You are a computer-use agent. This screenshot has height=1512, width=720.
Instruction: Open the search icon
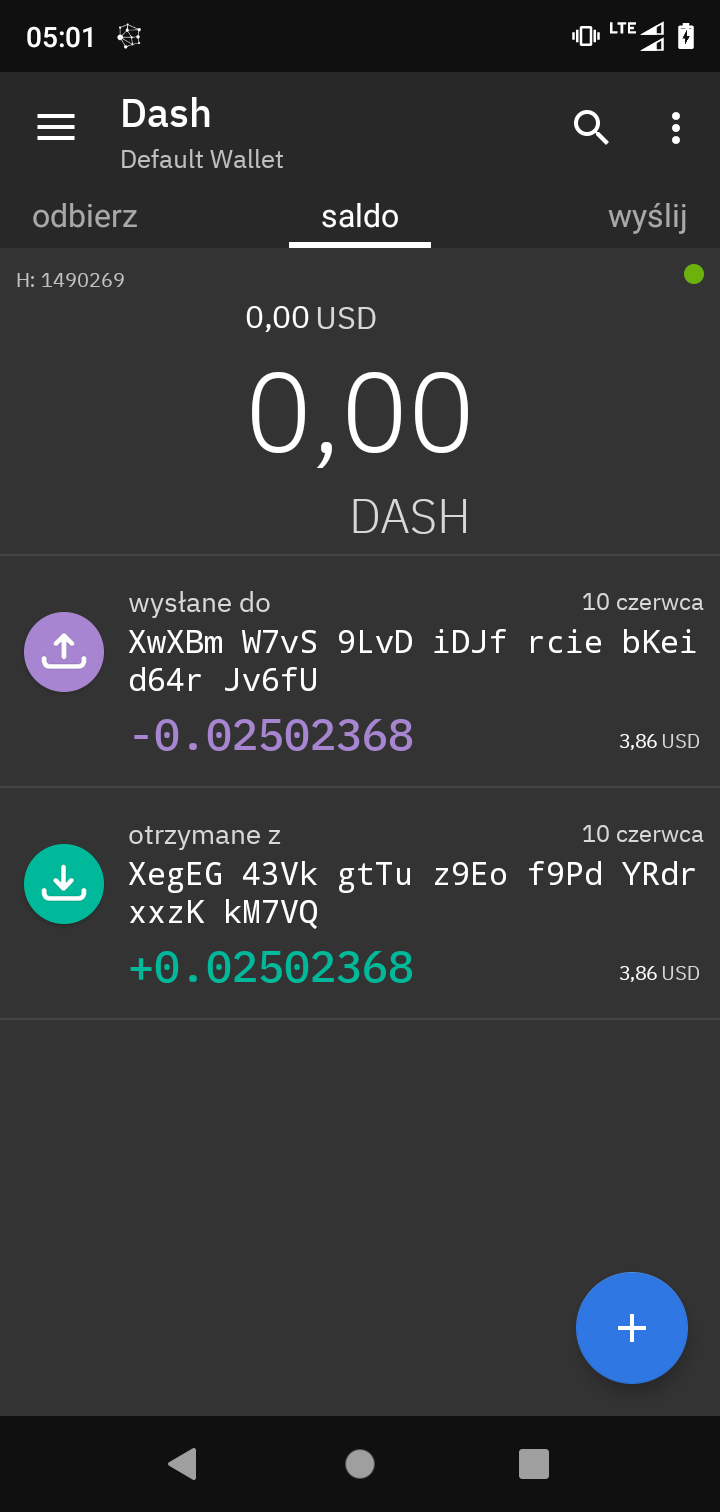click(x=591, y=127)
